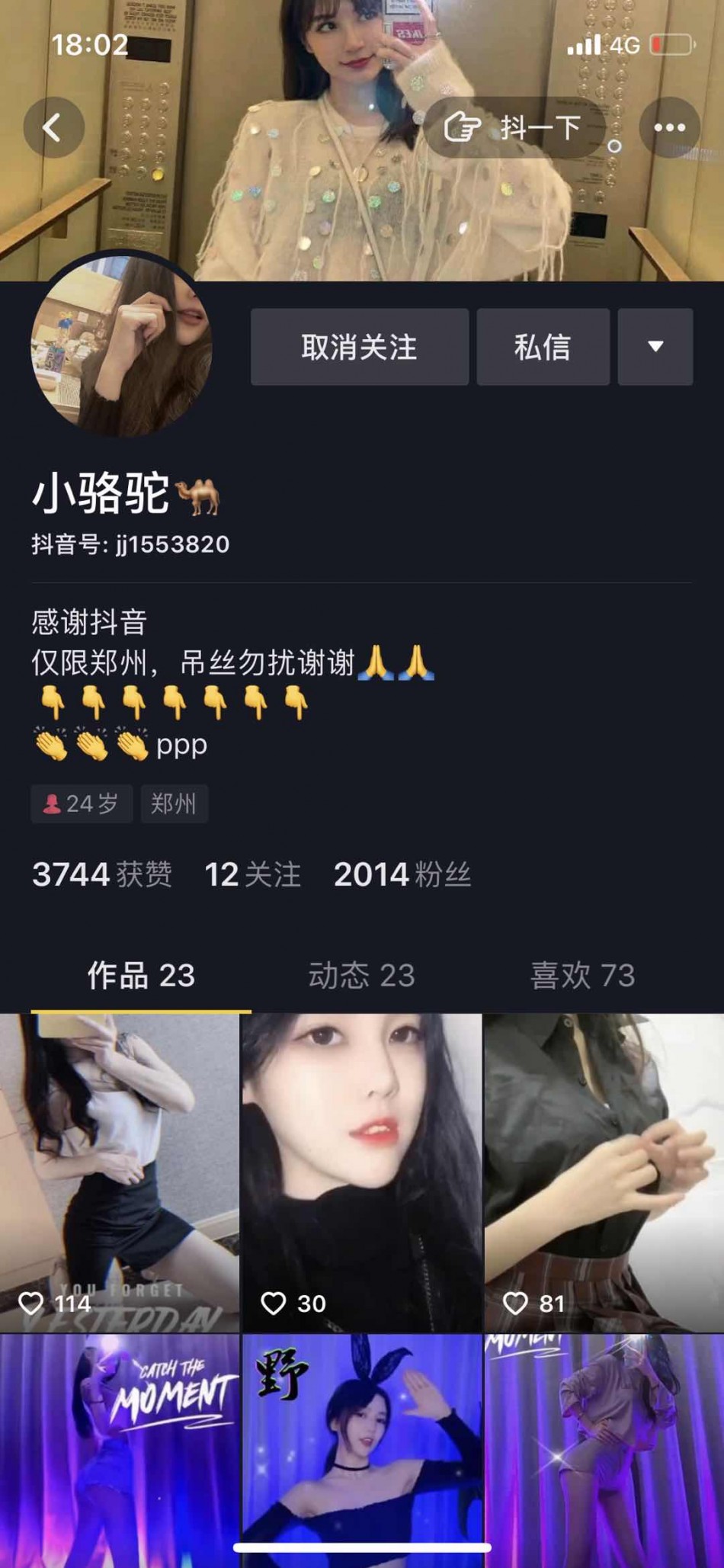Viewport: 724px width, 1568px height.
Task: Send a private message via 私信
Action: 543,347
